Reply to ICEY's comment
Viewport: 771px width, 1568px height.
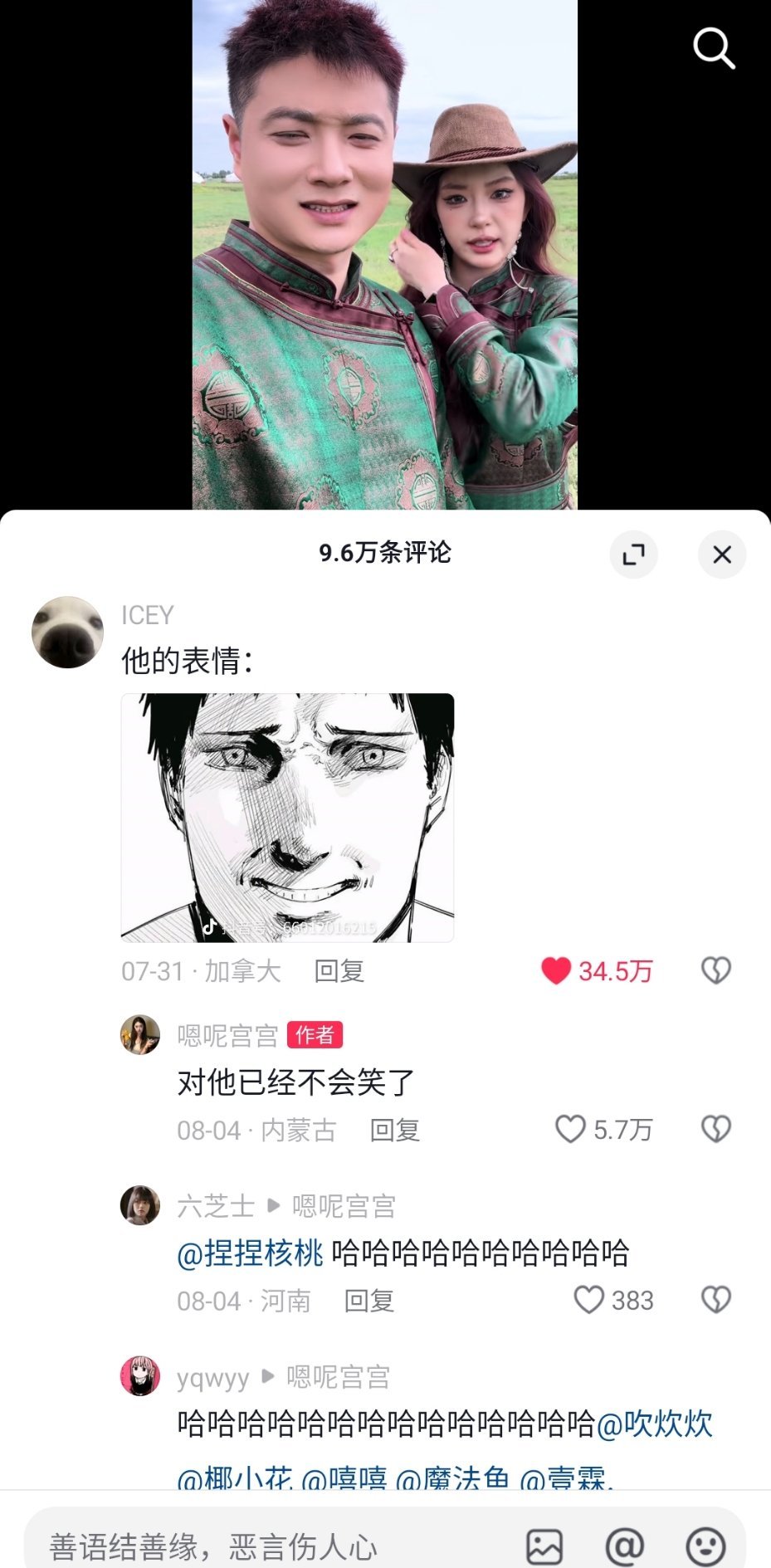click(339, 970)
